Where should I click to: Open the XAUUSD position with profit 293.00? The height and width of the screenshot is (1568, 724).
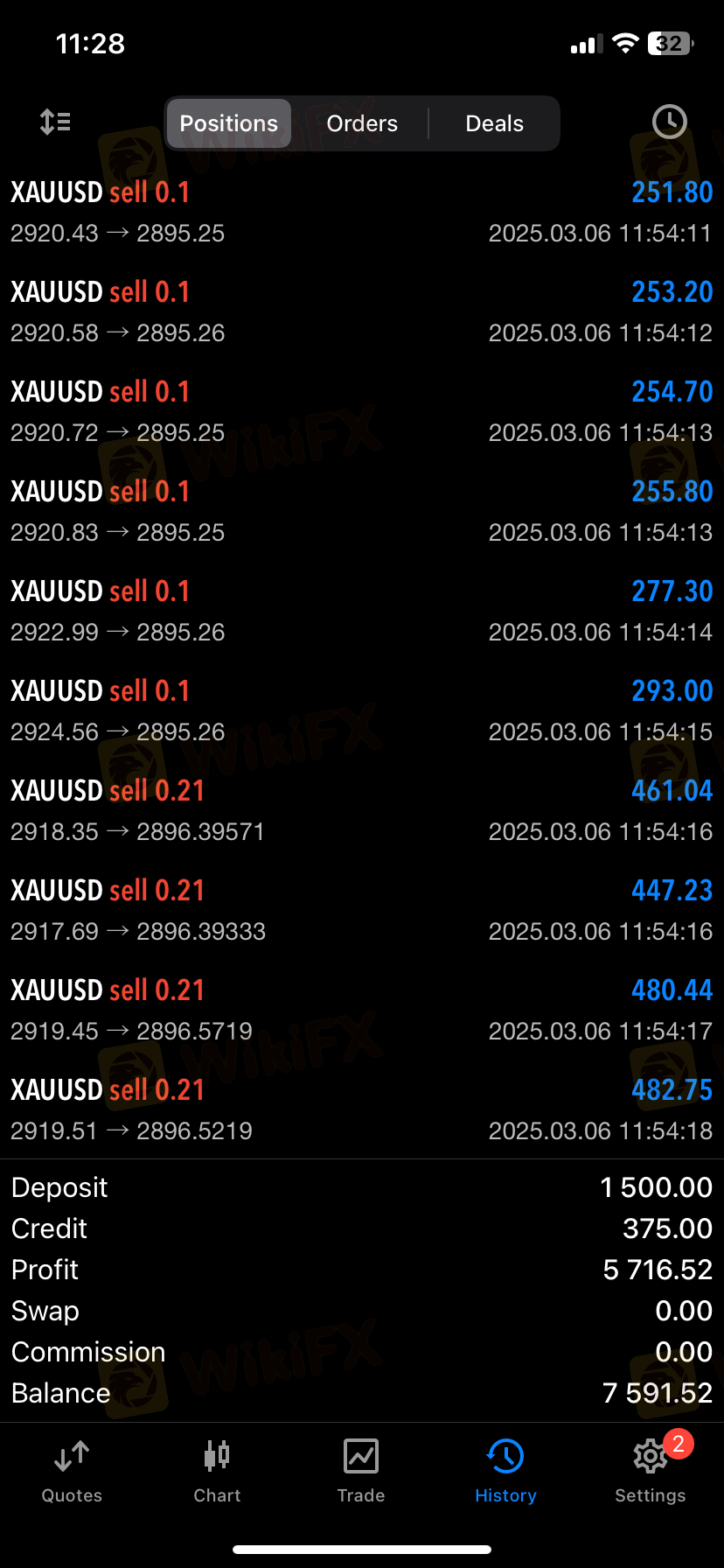(x=362, y=711)
